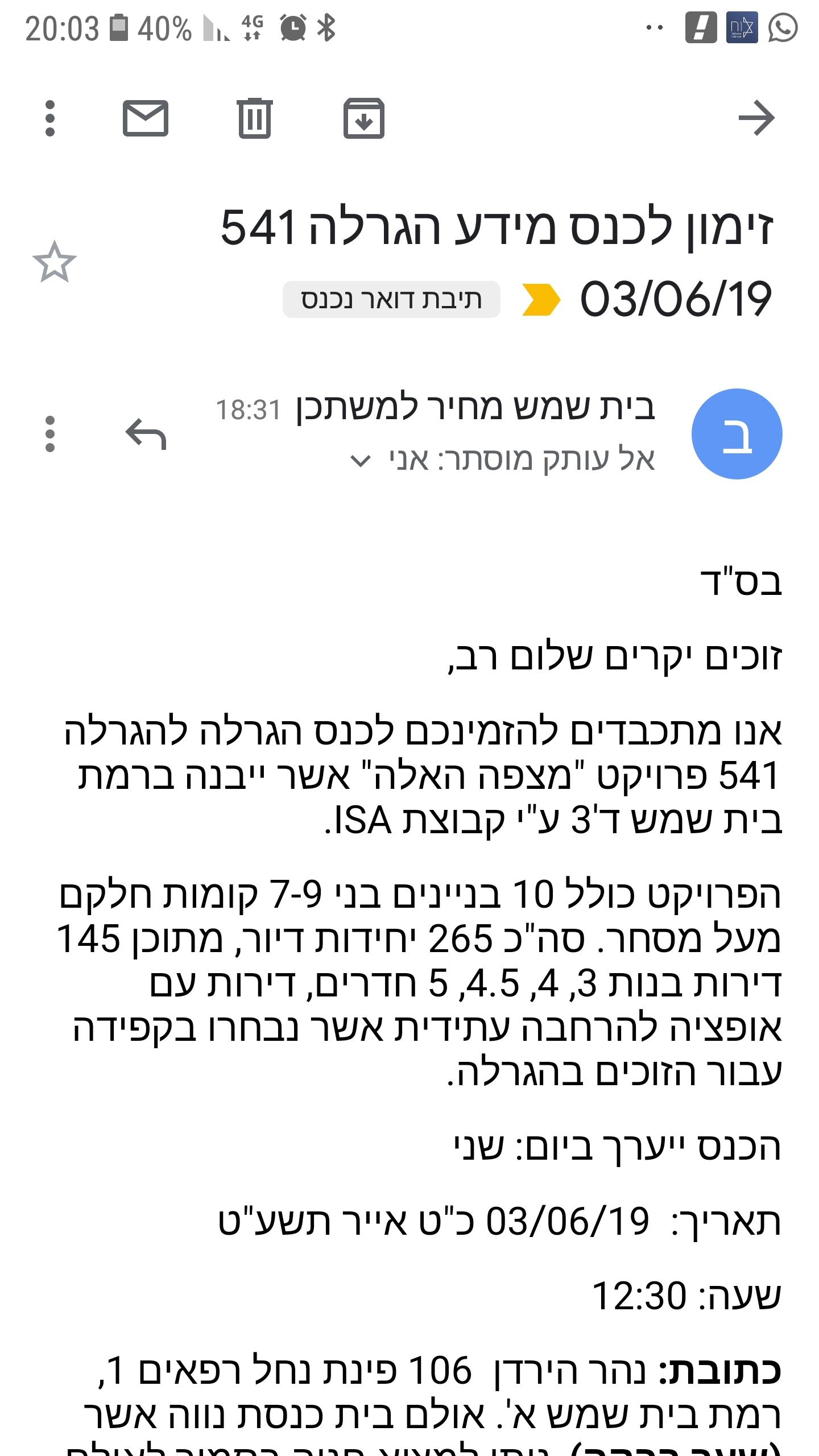Open the sender avatar with letter ב

click(737, 435)
